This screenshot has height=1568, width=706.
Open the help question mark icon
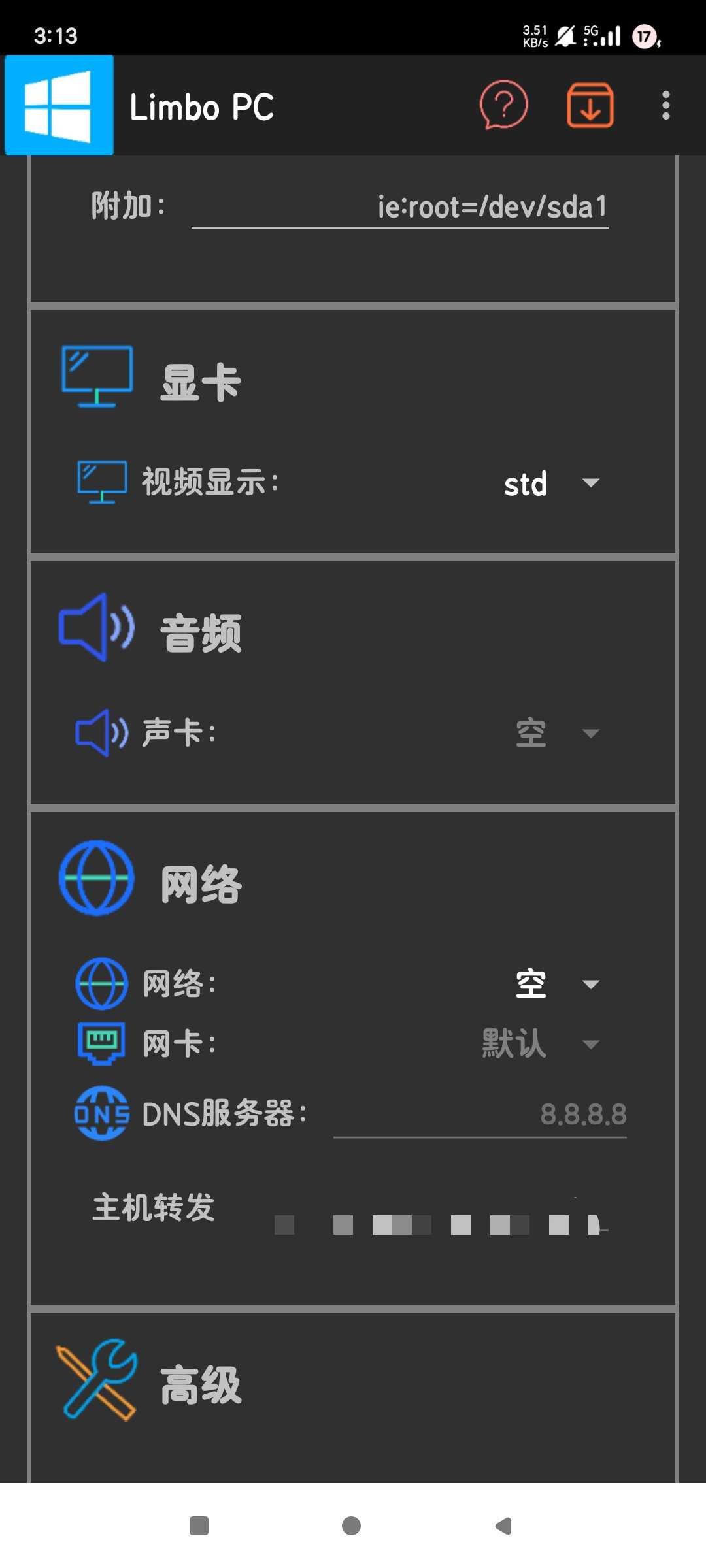pyautogui.click(x=503, y=105)
